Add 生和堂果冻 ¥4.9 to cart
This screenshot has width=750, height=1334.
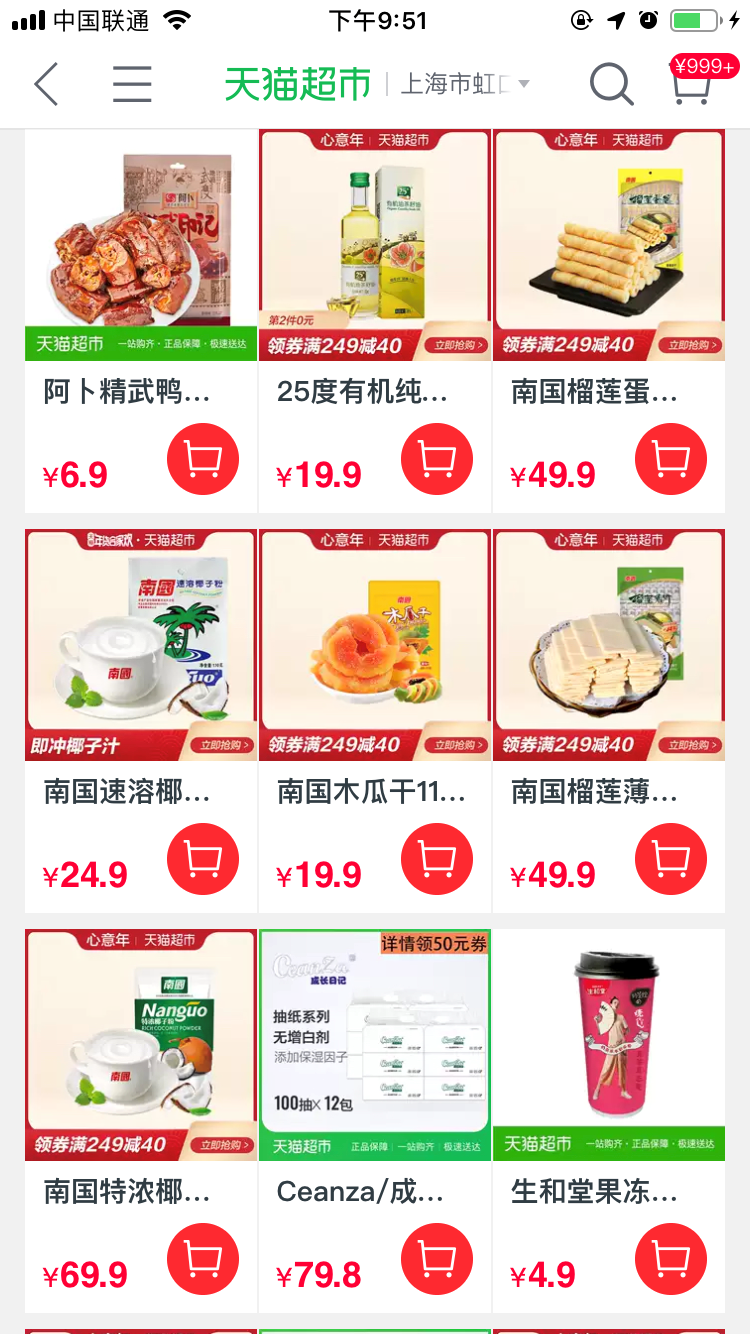[671, 1259]
